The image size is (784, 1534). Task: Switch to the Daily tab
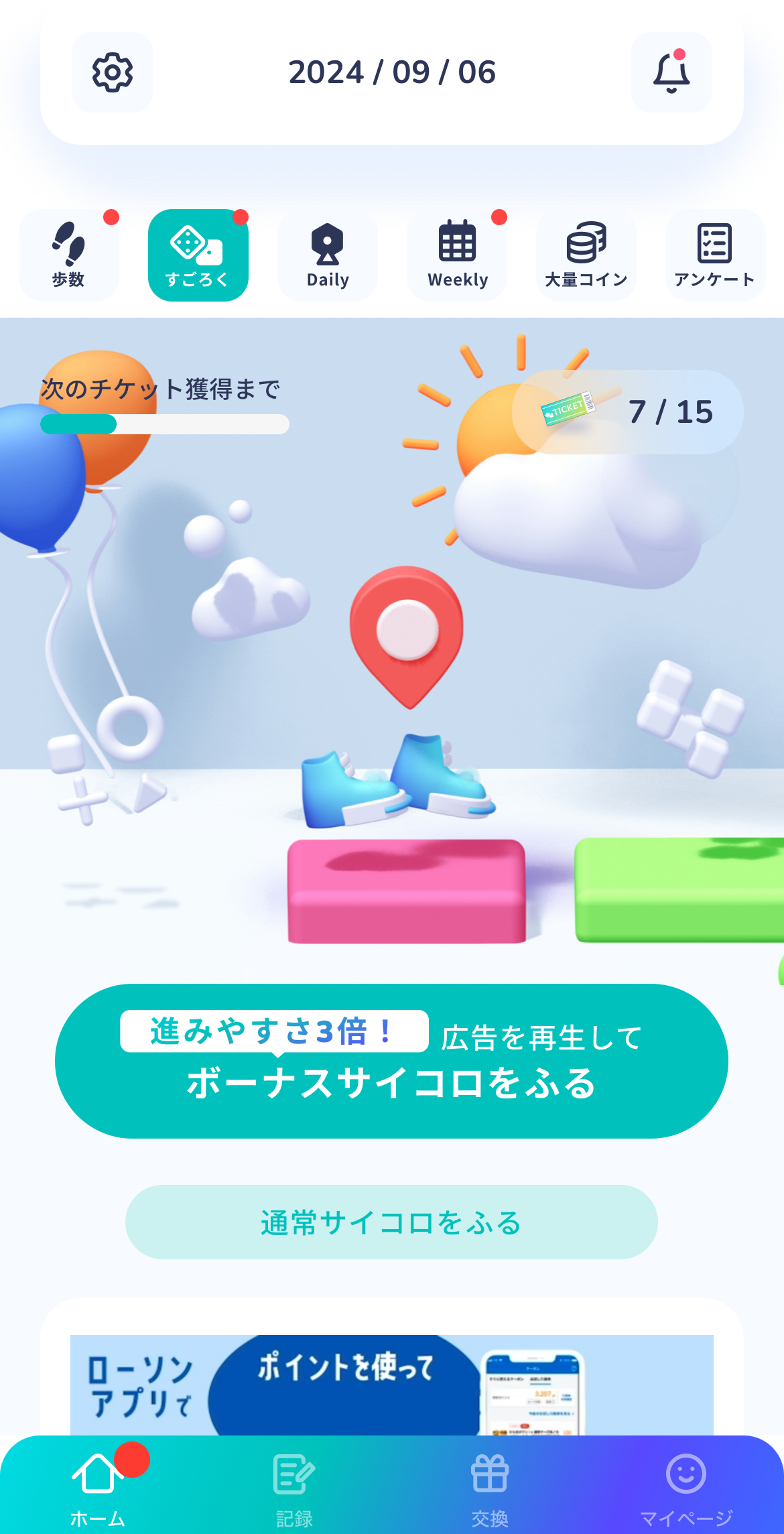[328, 255]
